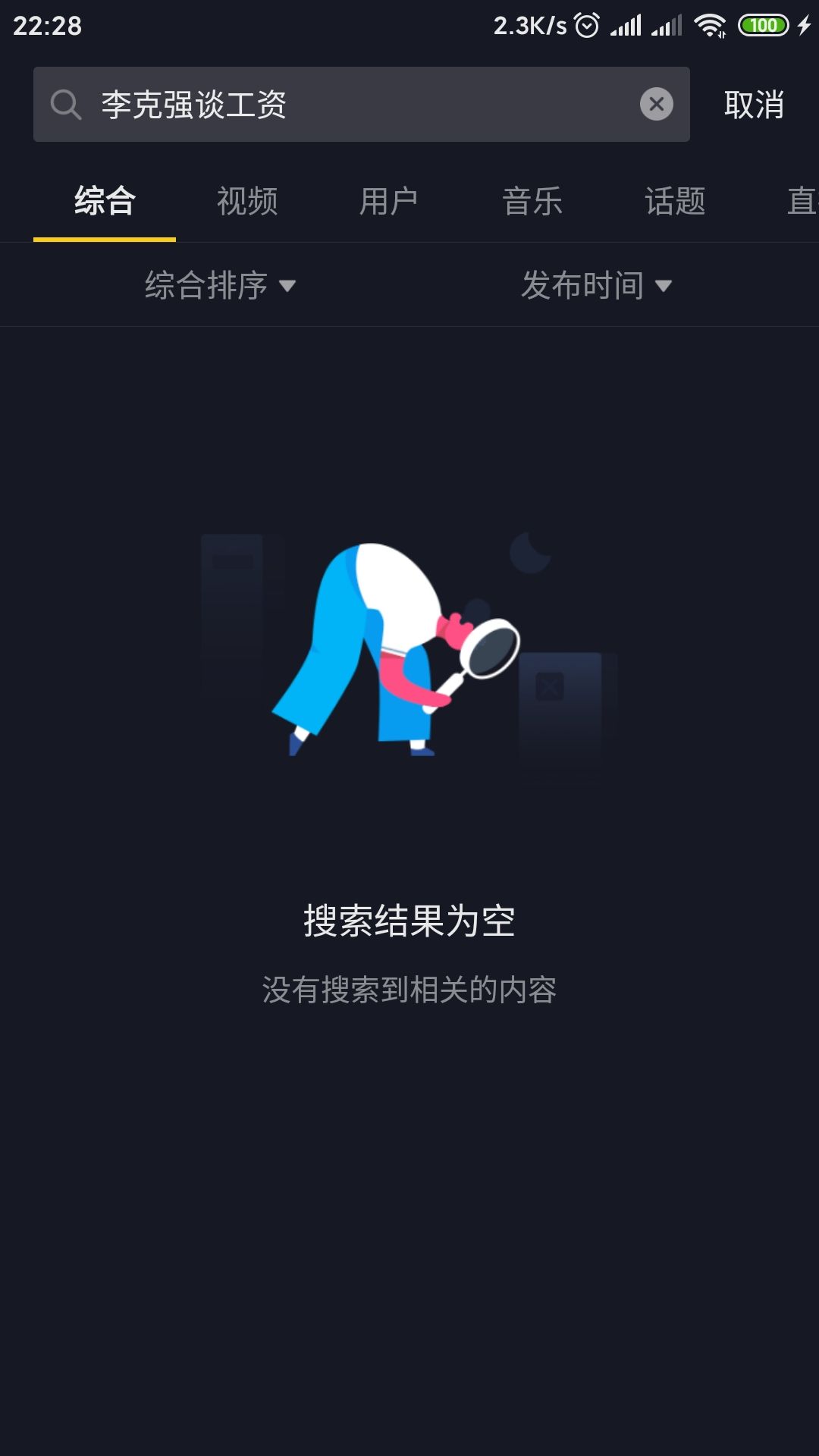Screen dimensions: 819x1456
Task: Open the 音乐 tab
Action: click(532, 202)
